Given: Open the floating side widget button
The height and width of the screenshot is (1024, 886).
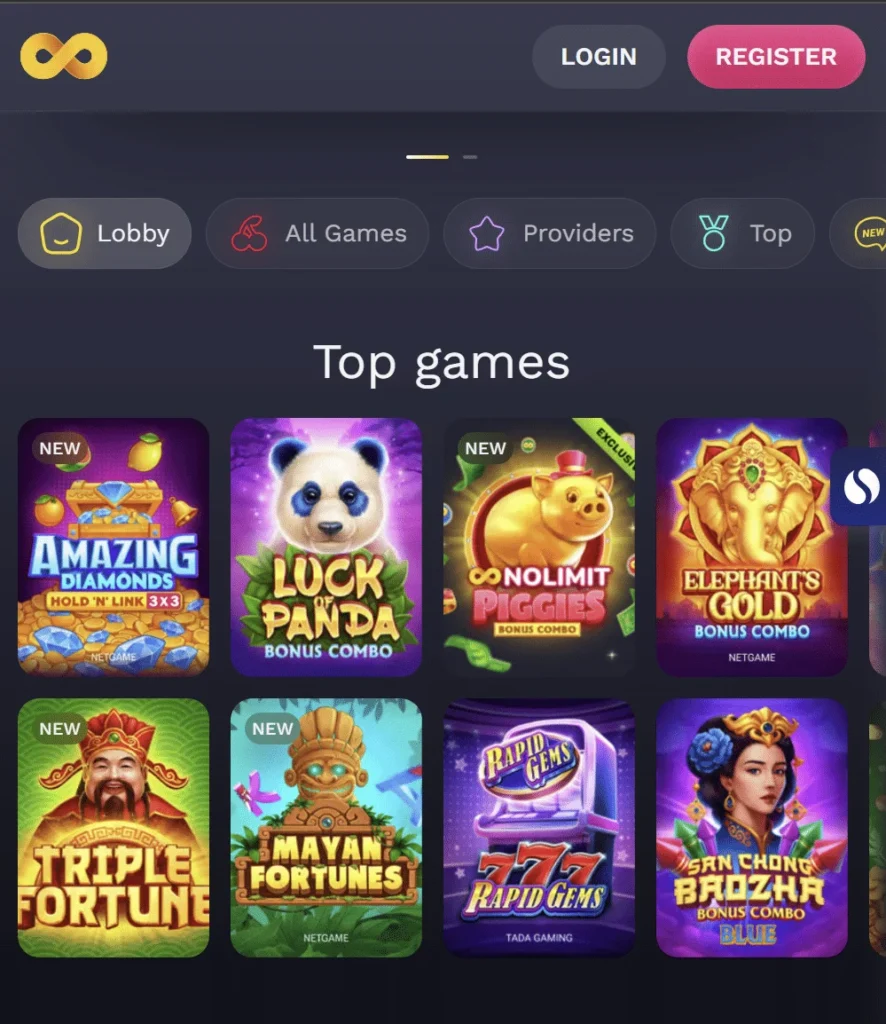Looking at the screenshot, I should (x=860, y=487).
